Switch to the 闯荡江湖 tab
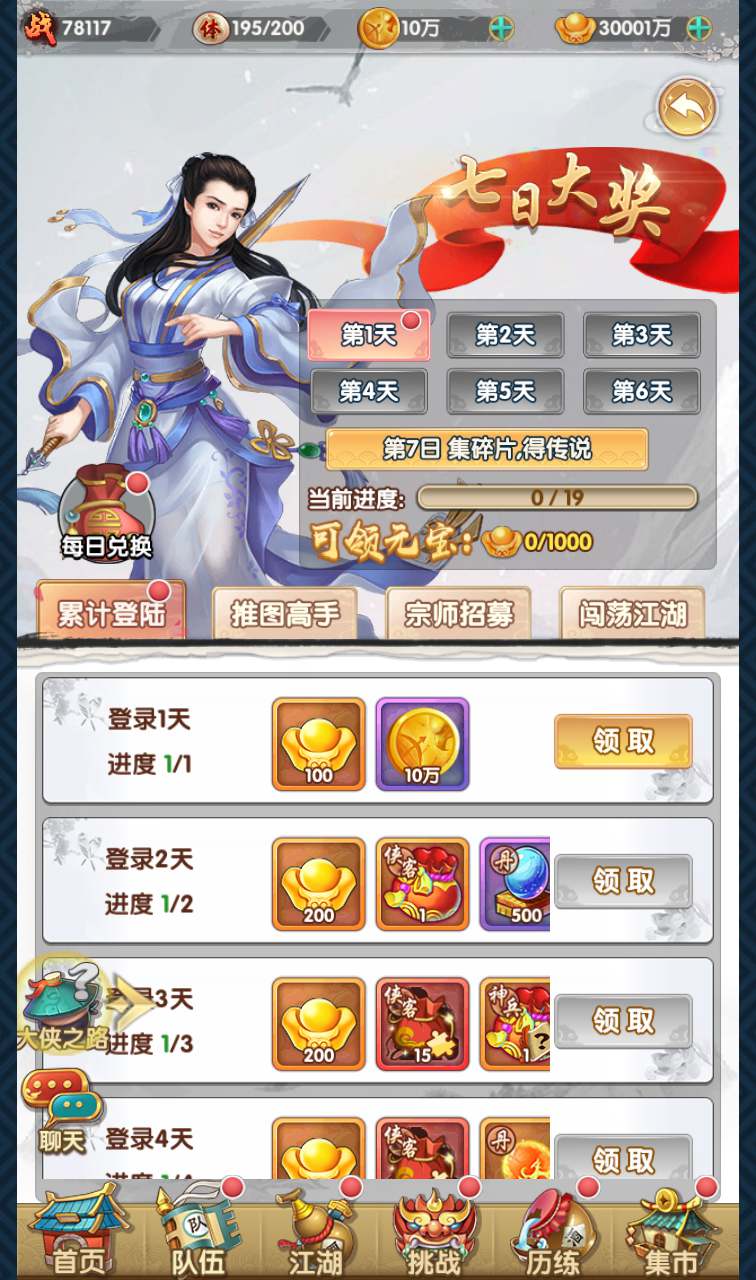756x1280 pixels. (632, 613)
